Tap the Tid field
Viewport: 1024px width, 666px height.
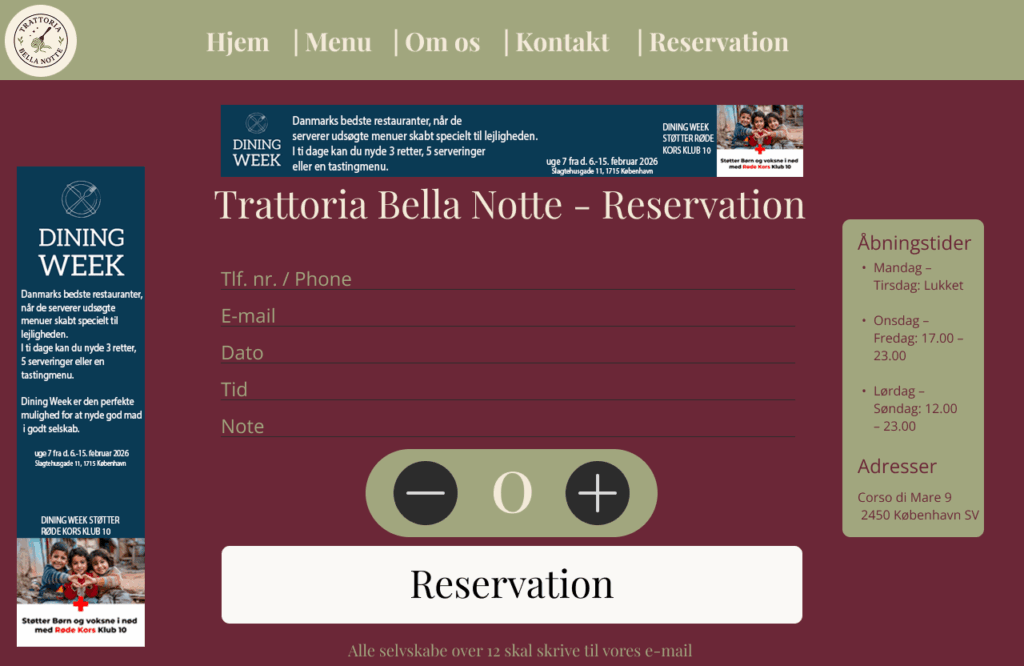tap(508, 389)
